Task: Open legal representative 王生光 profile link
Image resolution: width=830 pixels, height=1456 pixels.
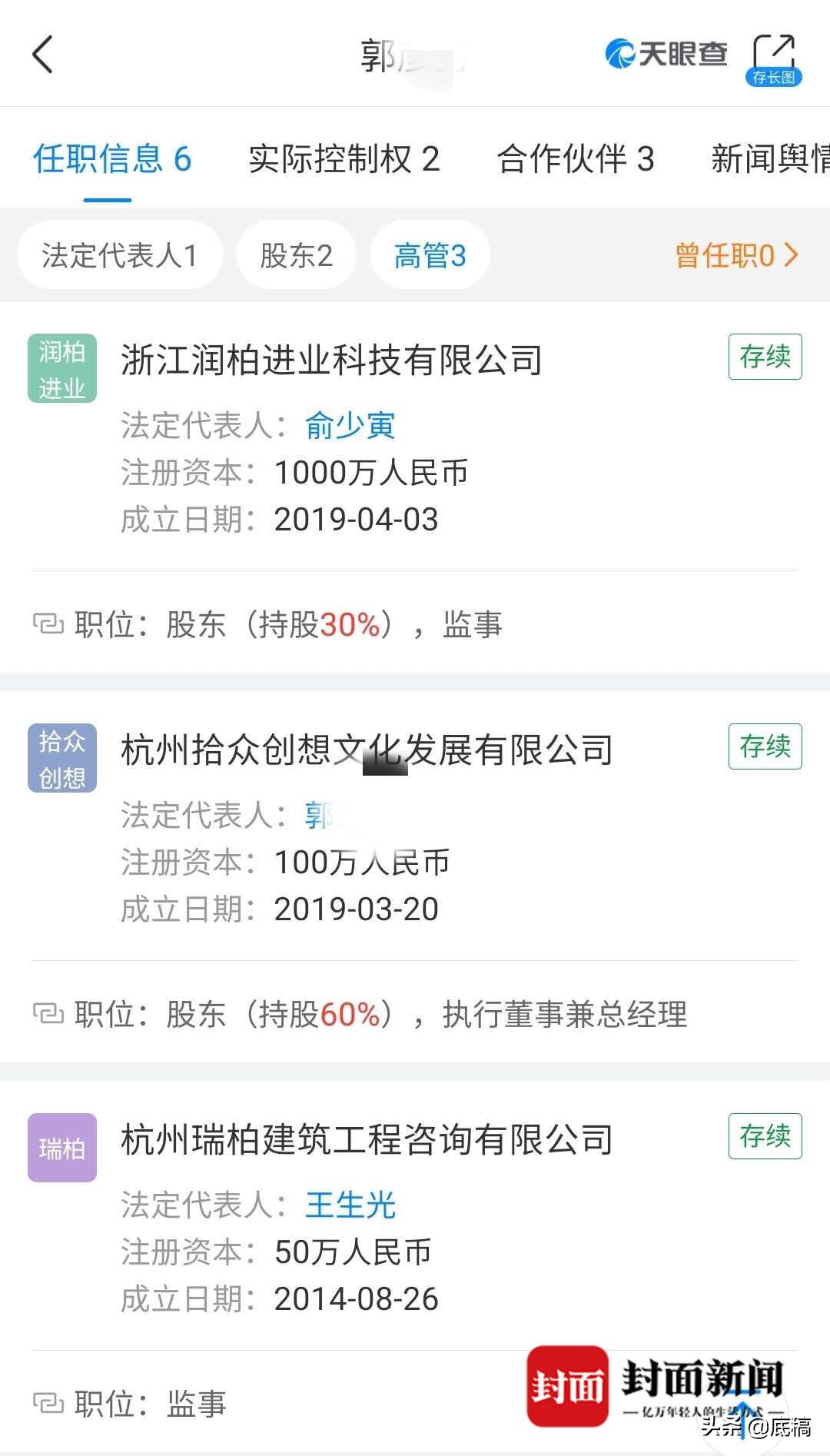Action: (350, 1206)
